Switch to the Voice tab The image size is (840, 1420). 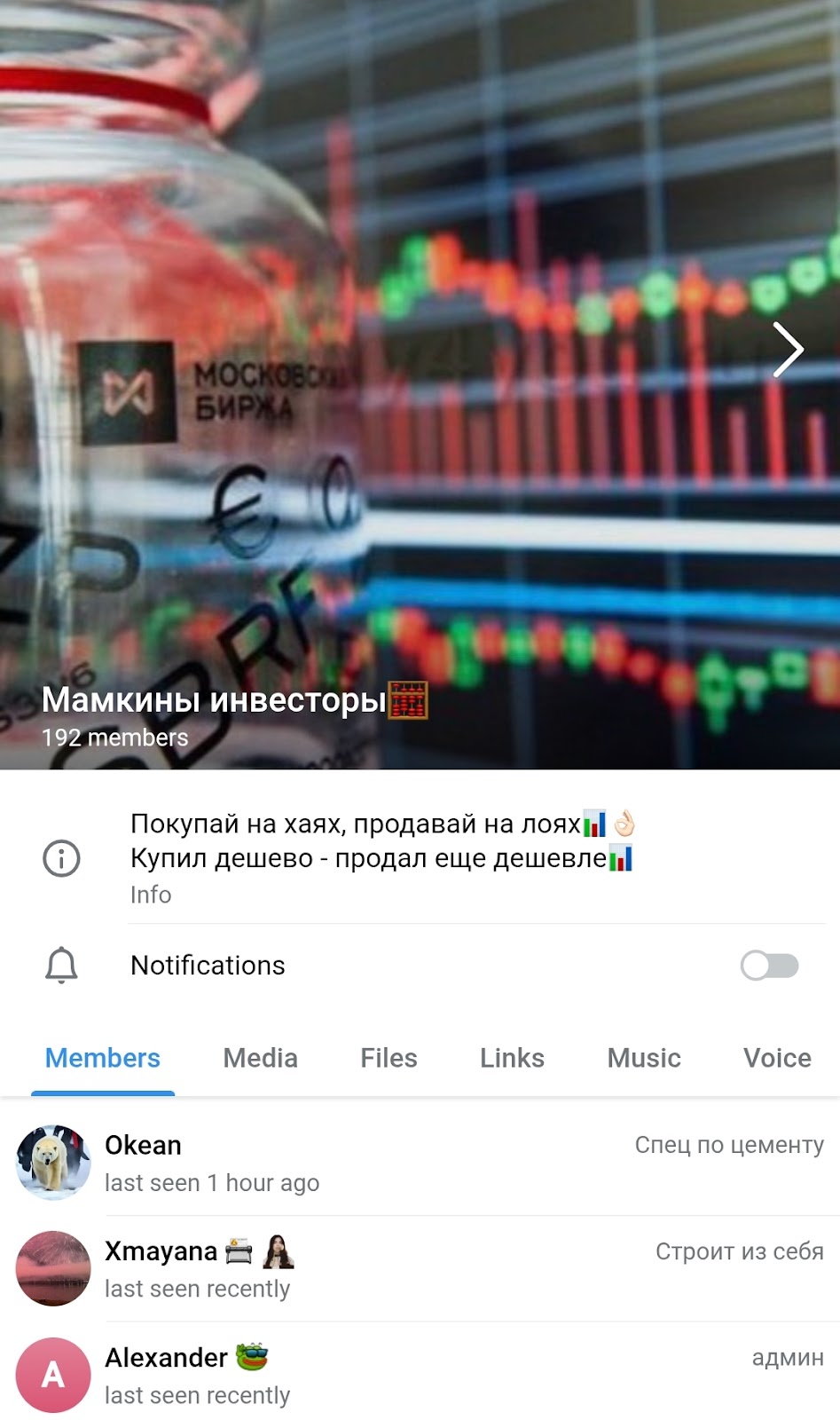point(775,1058)
